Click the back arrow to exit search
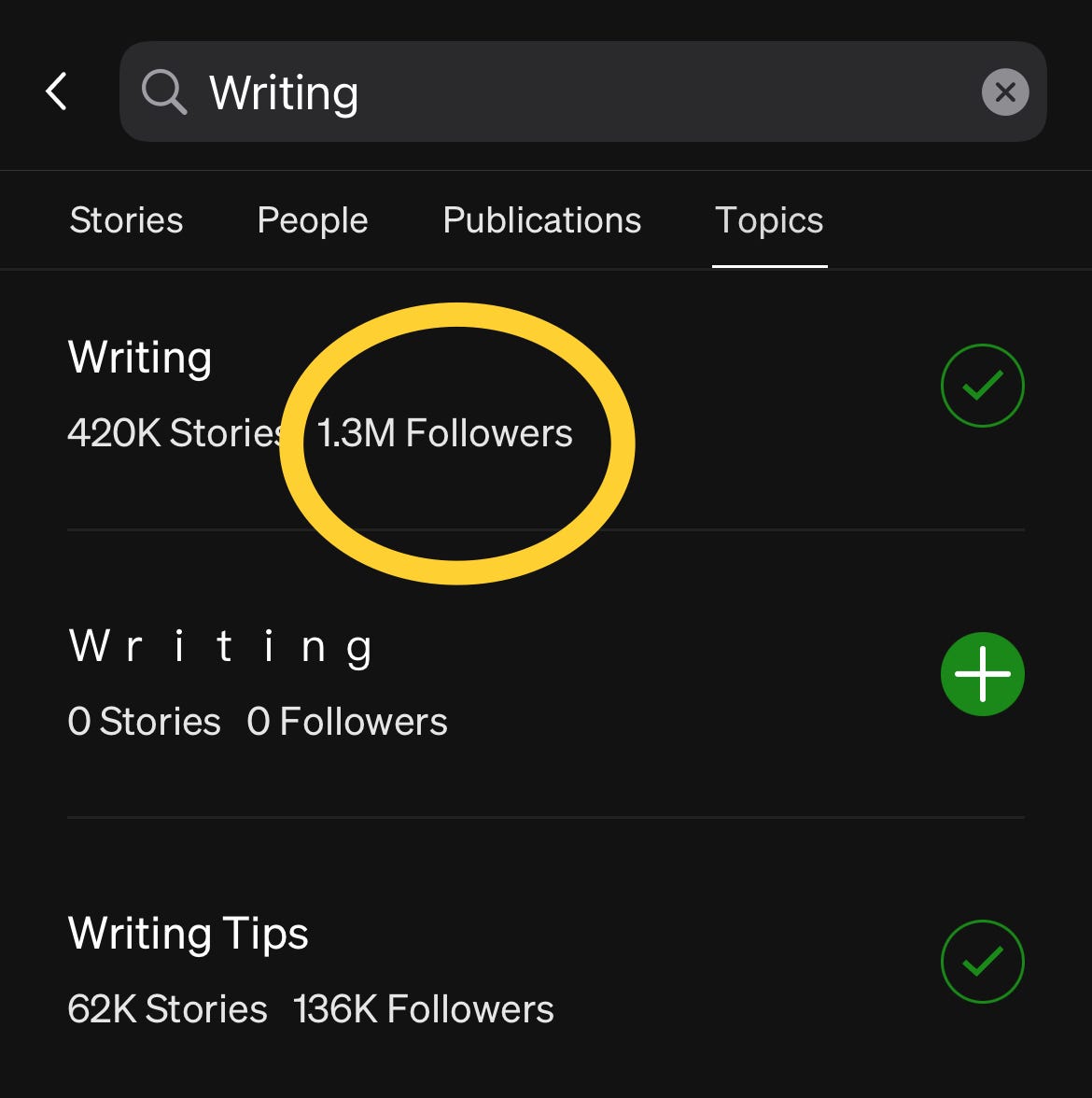This screenshot has width=1092, height=1098. (x=58, y=91)
